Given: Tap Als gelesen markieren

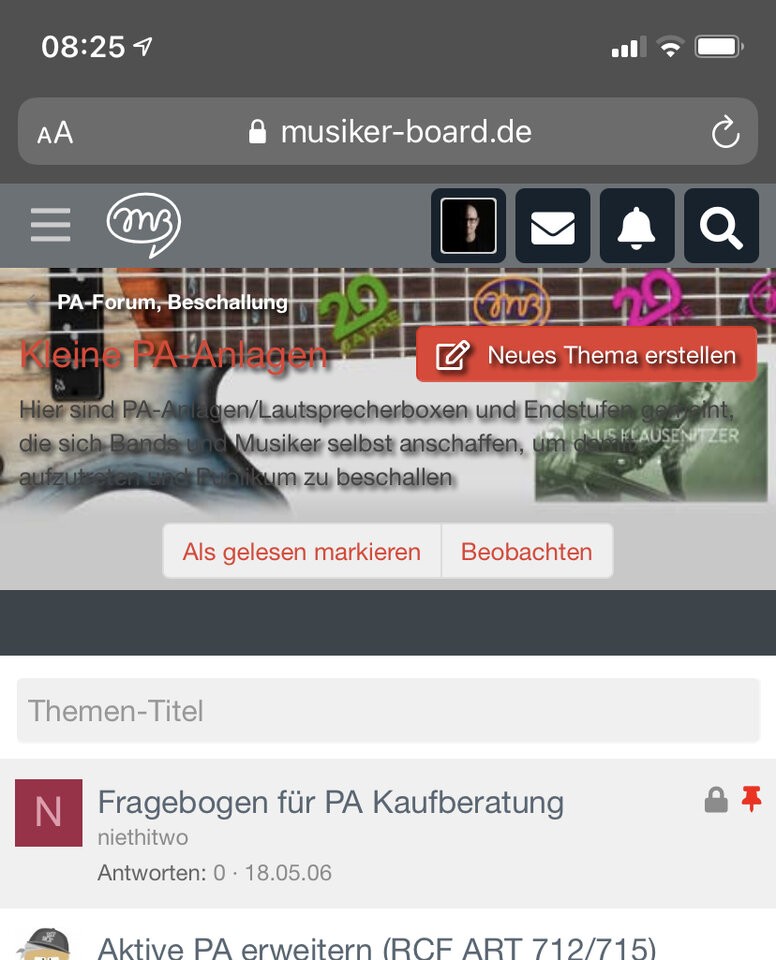Looking at the screenshot, I should (301, 552).
